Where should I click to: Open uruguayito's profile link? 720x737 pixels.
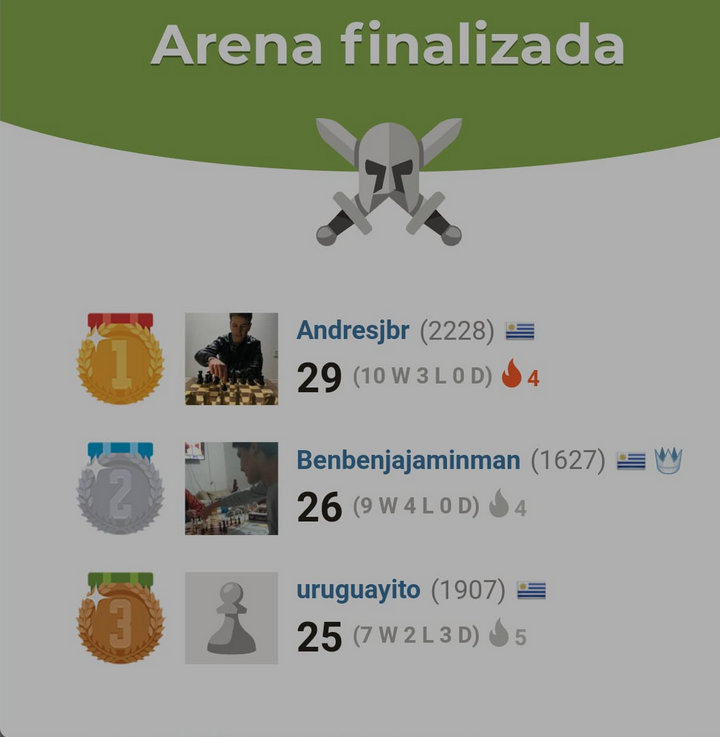(x=358, y=590)
